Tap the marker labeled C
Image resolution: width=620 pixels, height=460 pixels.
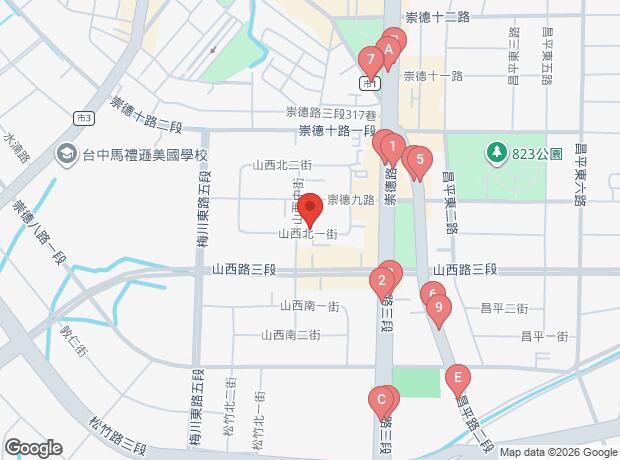(379, 399)
